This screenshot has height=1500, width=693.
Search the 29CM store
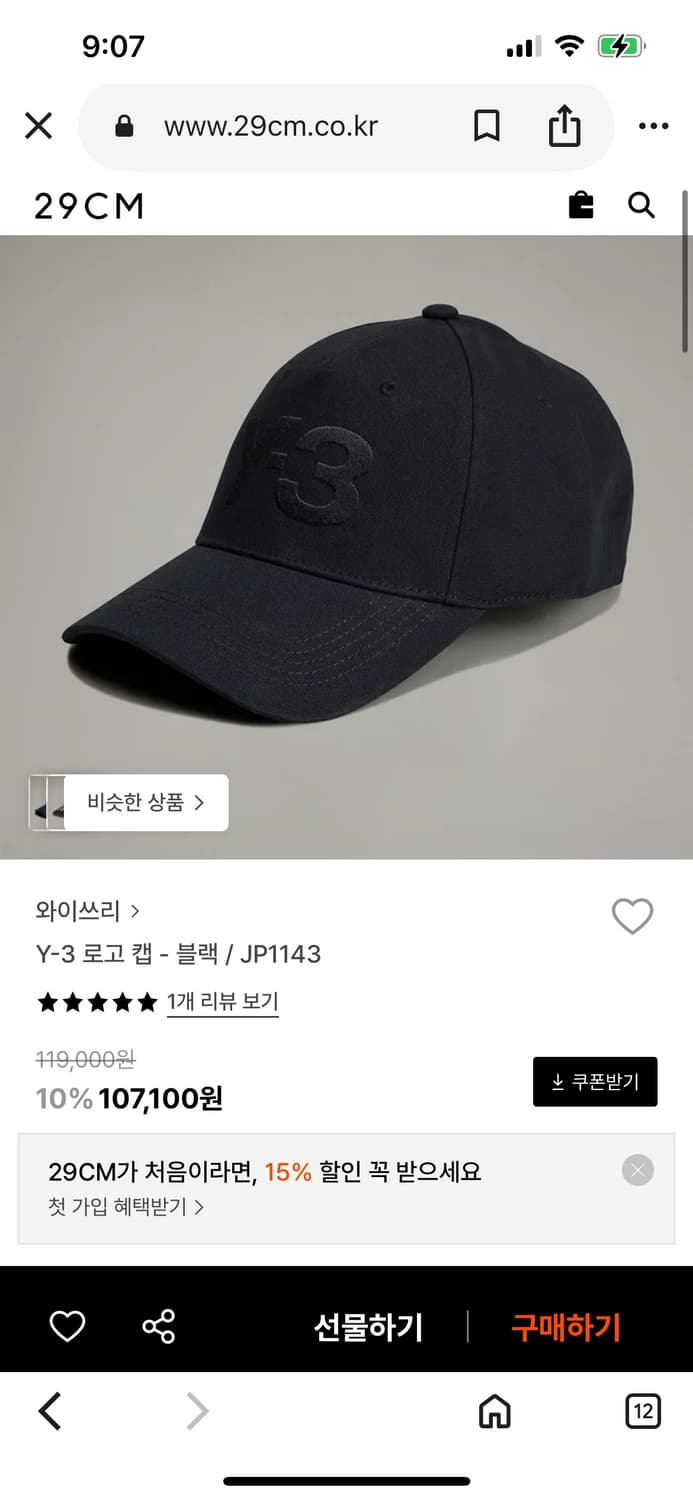[641, 205]
